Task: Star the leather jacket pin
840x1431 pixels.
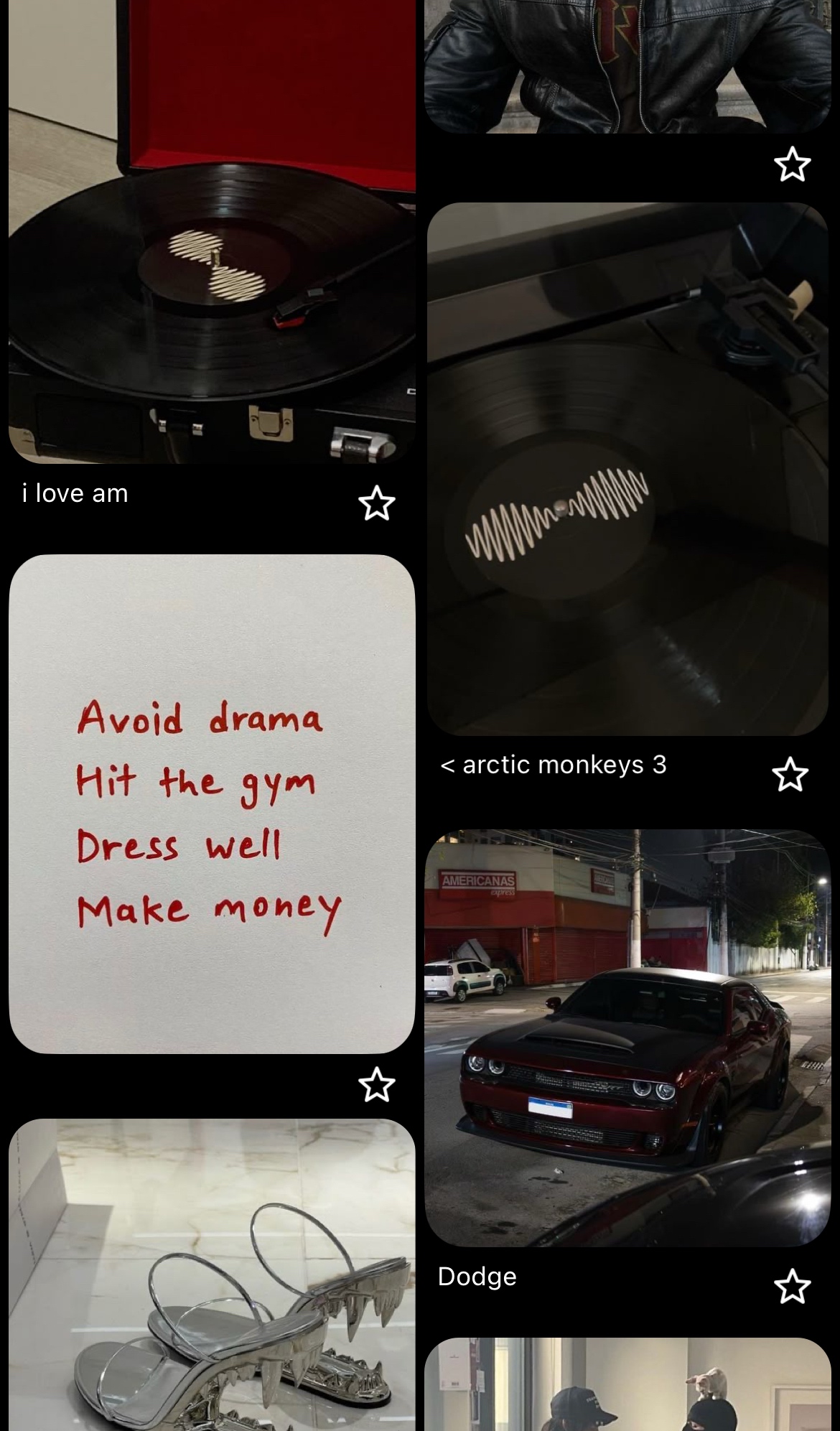Action: point(792,164)
